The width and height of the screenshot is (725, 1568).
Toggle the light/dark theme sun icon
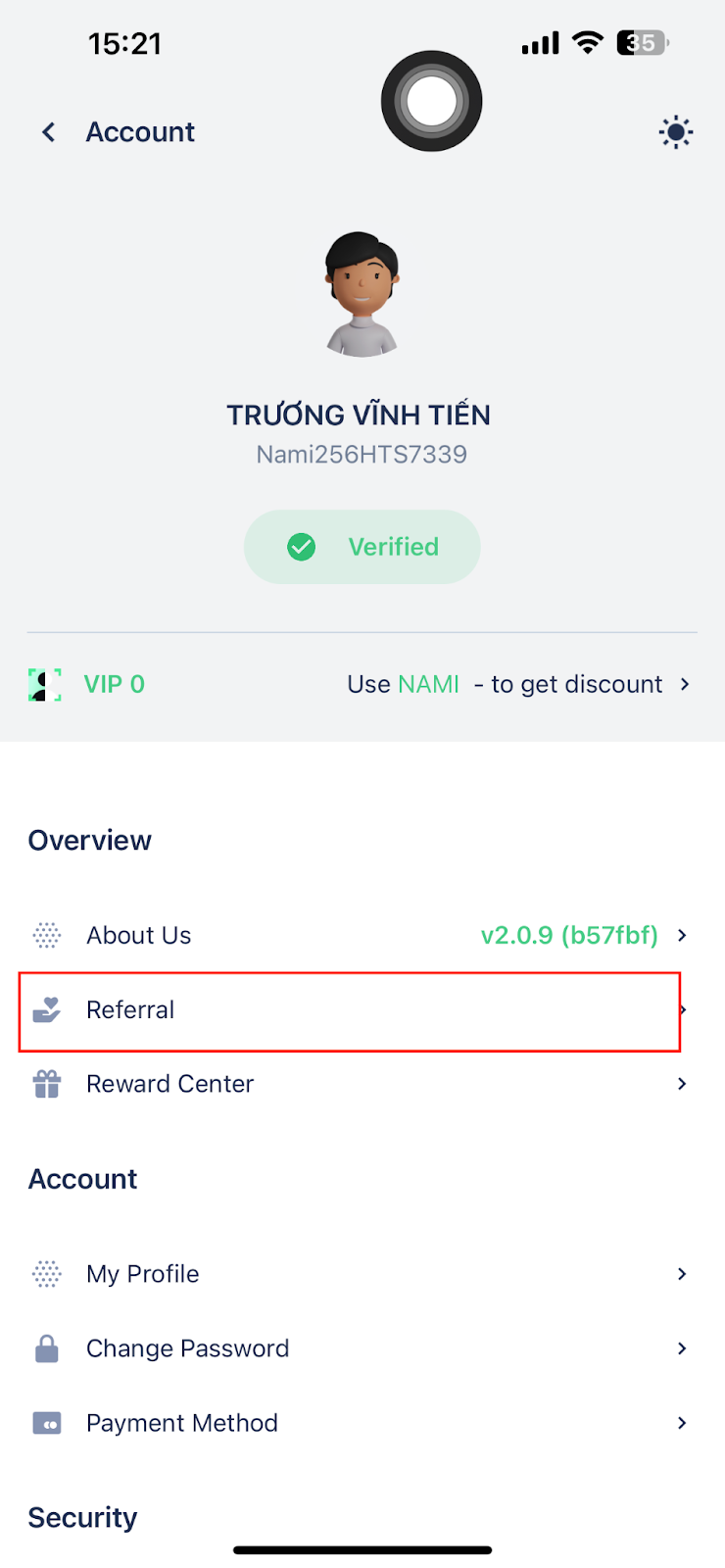coord(676,132)
